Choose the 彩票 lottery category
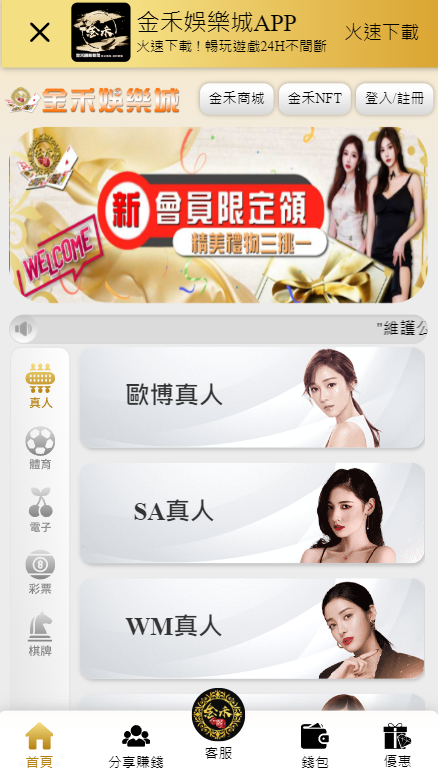This screenshot has height=778, width=438. point(40,572)
